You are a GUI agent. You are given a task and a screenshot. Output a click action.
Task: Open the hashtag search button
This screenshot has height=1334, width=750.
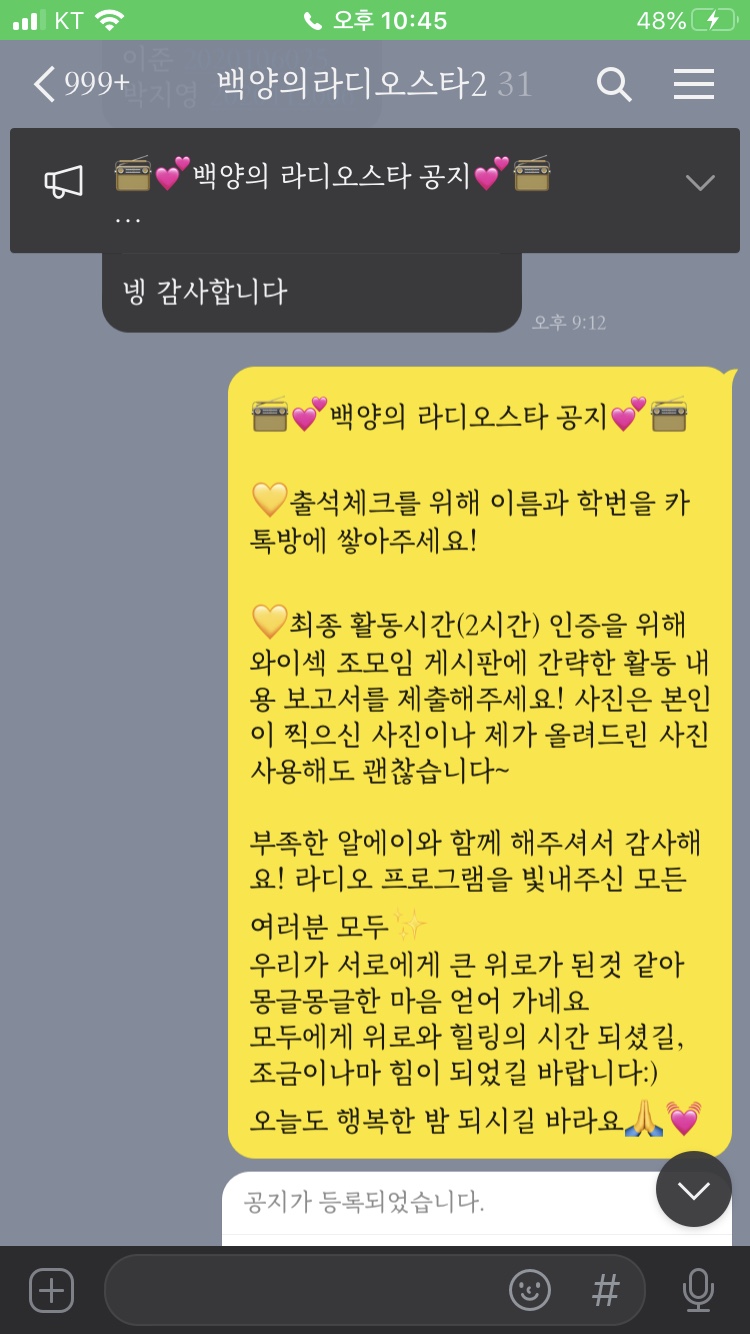click(x=605, y=1290)
